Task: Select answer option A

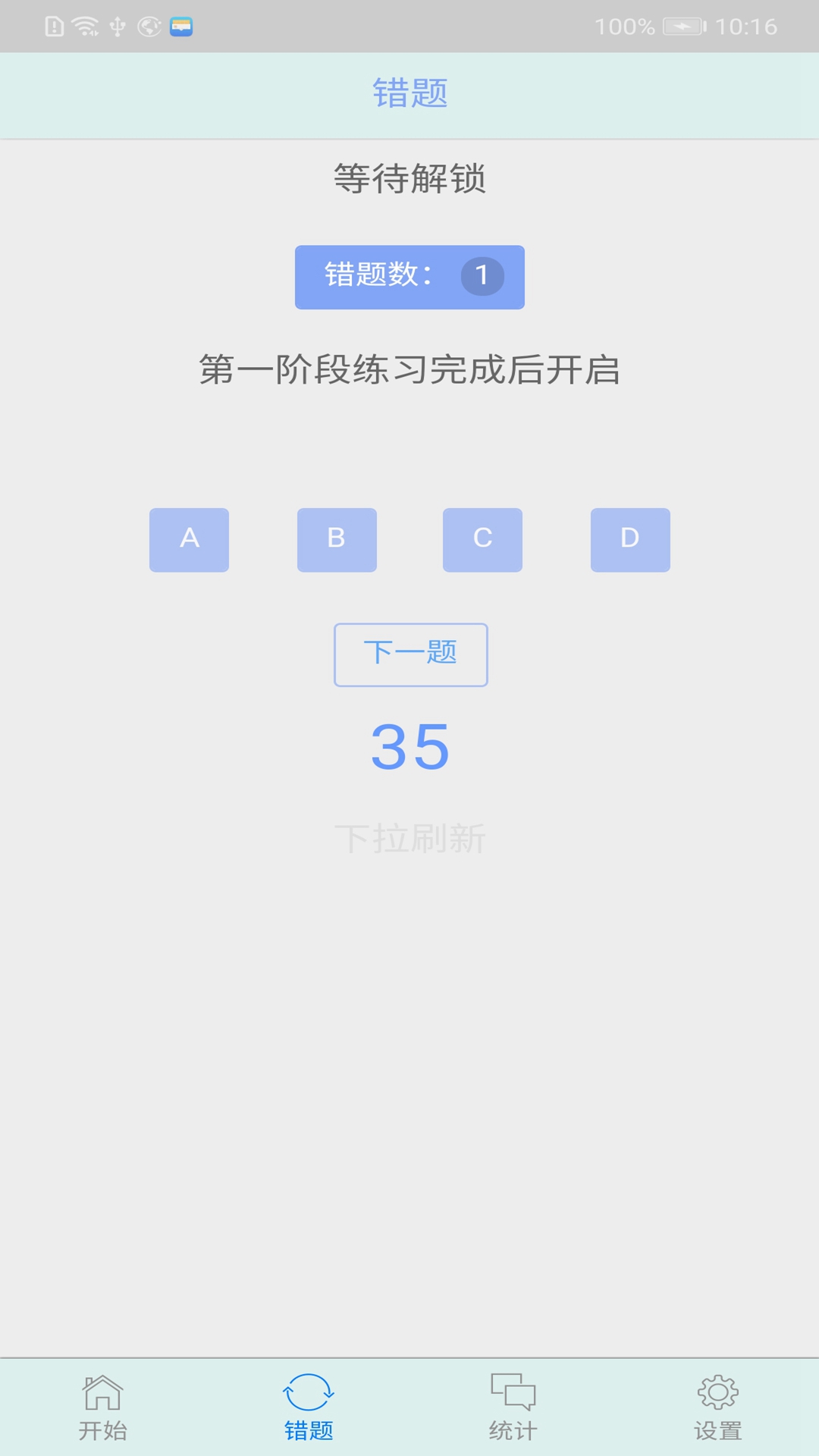Action: [x=189, y=539]
